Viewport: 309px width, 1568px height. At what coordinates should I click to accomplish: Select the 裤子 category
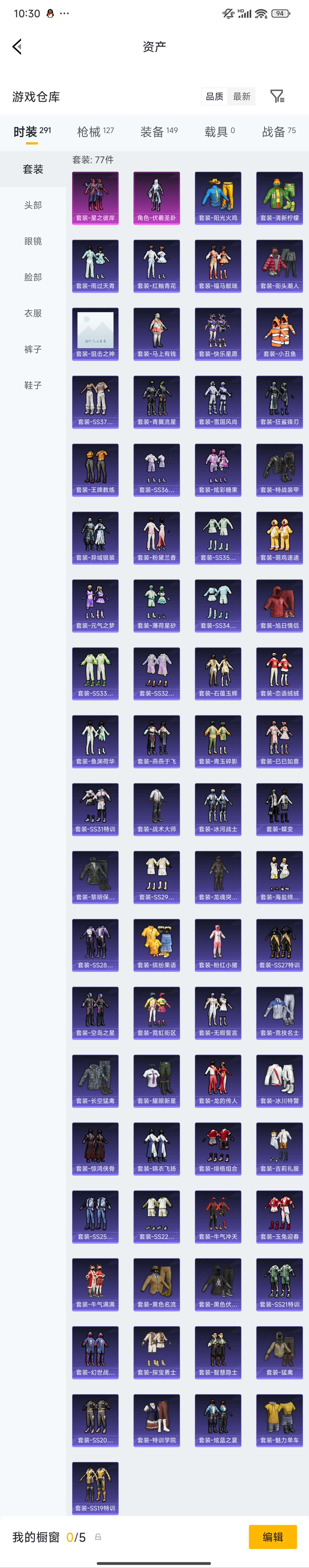pyautogui.click(x=33, y=349)
